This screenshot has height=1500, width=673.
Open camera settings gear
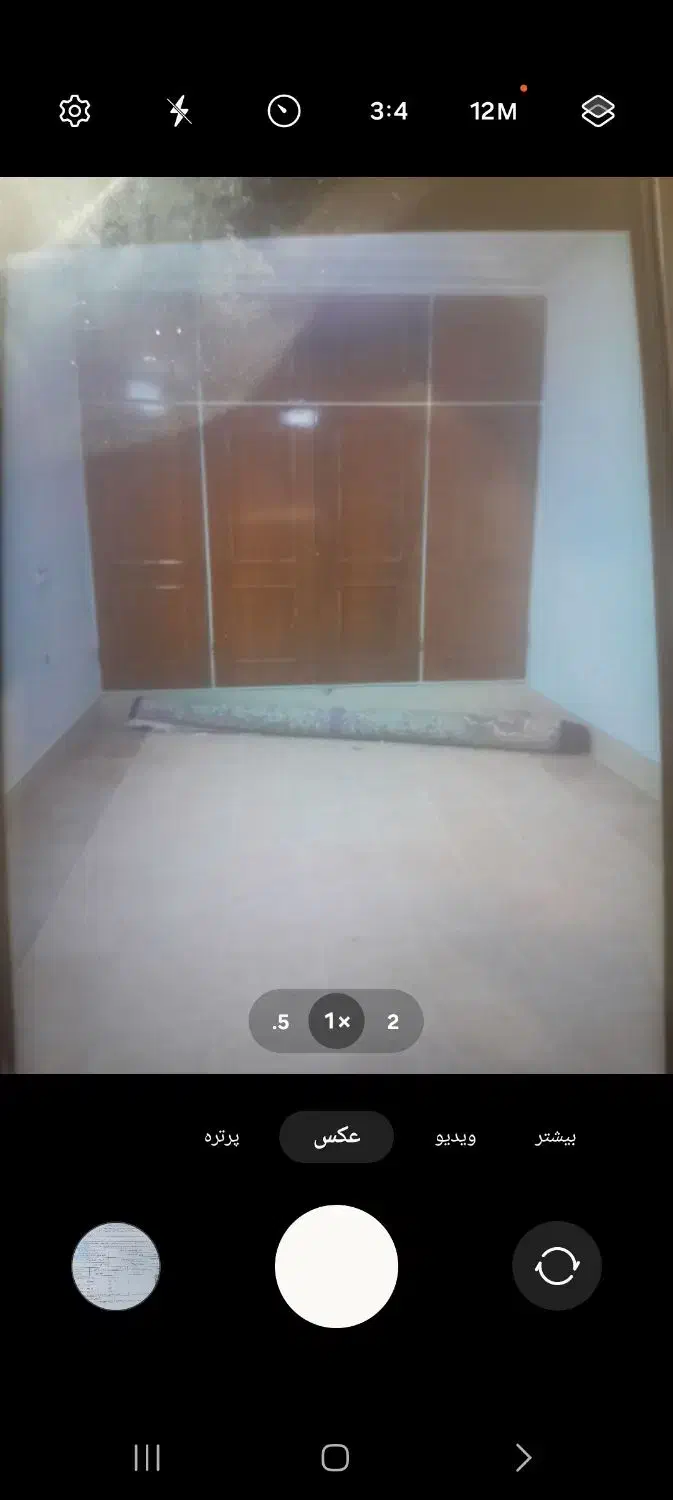75,111
